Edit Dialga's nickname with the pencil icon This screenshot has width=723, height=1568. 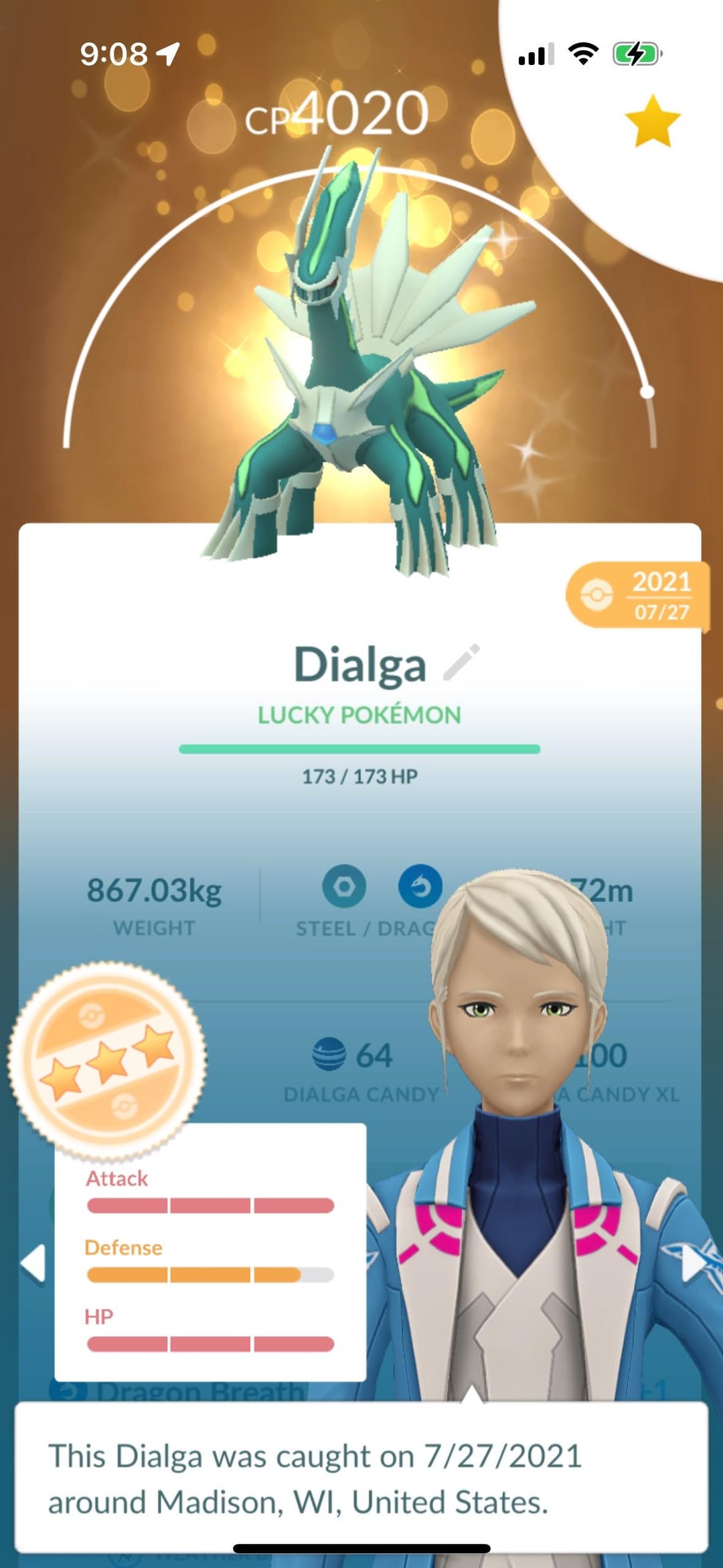tap(461, 662)
